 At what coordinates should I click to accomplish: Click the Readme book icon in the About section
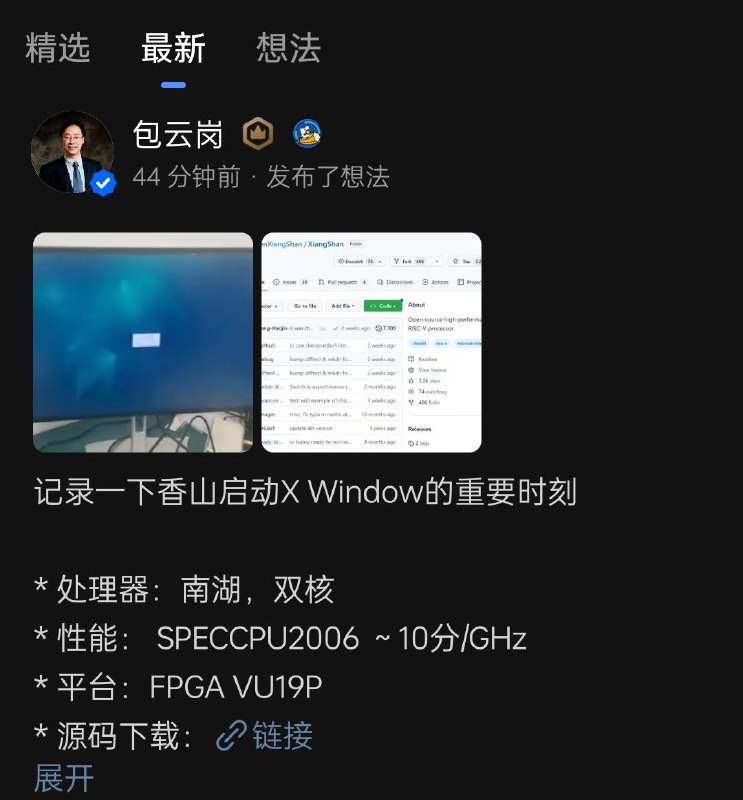click(412, 359)
